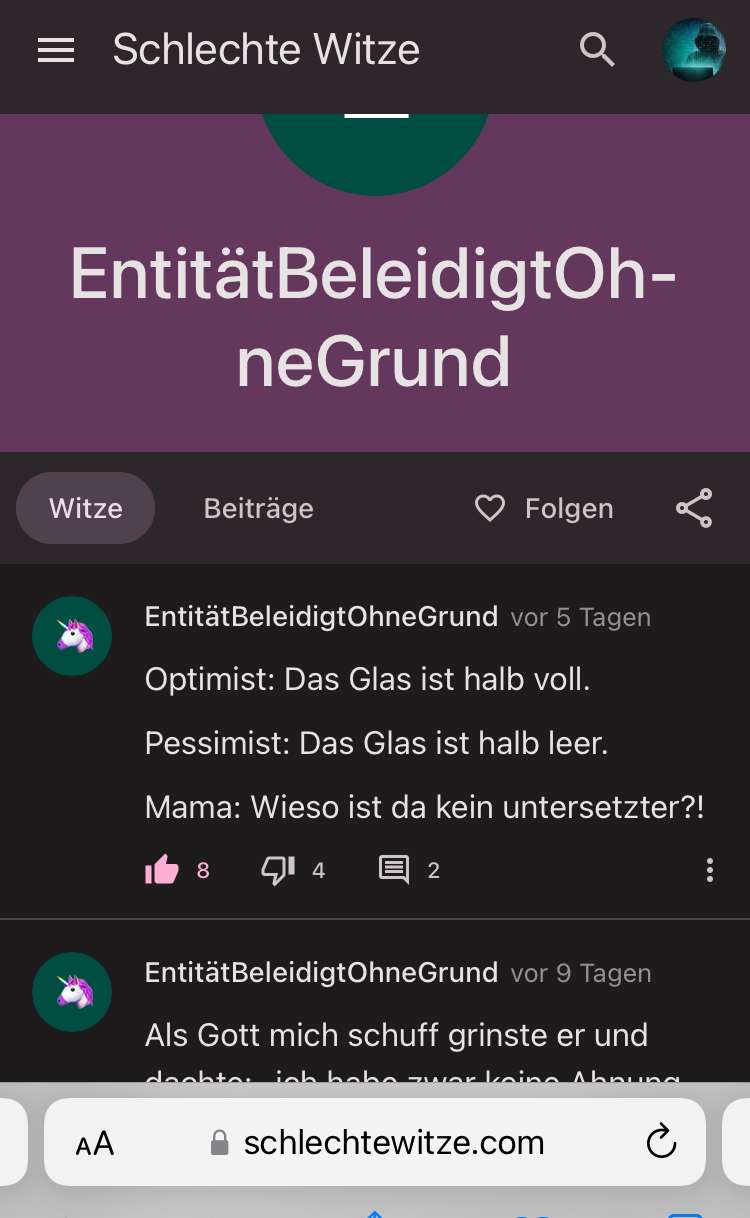This screenshot has width=750, height=1218.
Task: Share this user profile
Action: coord(694,508)
